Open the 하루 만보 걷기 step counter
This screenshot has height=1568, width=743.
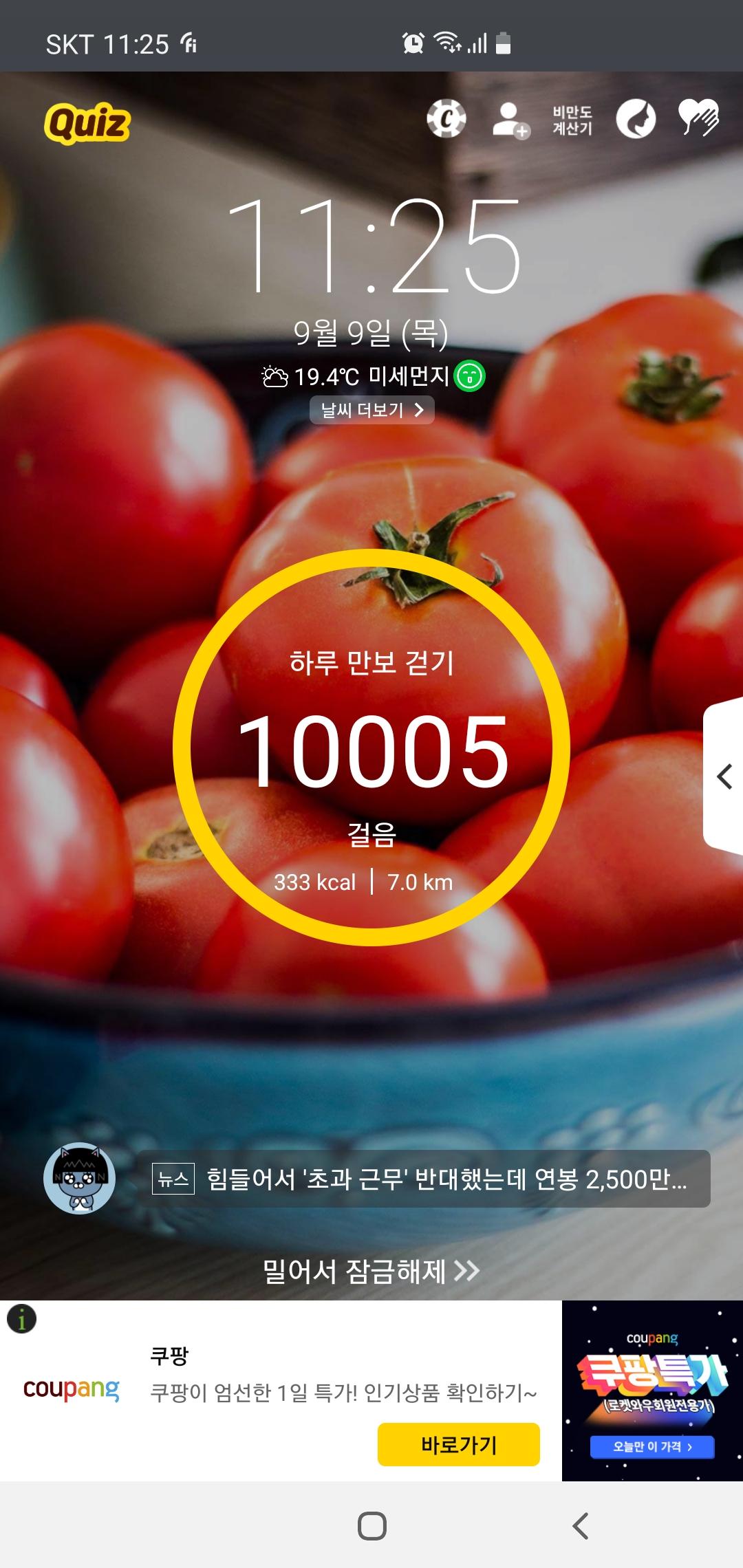371,748
